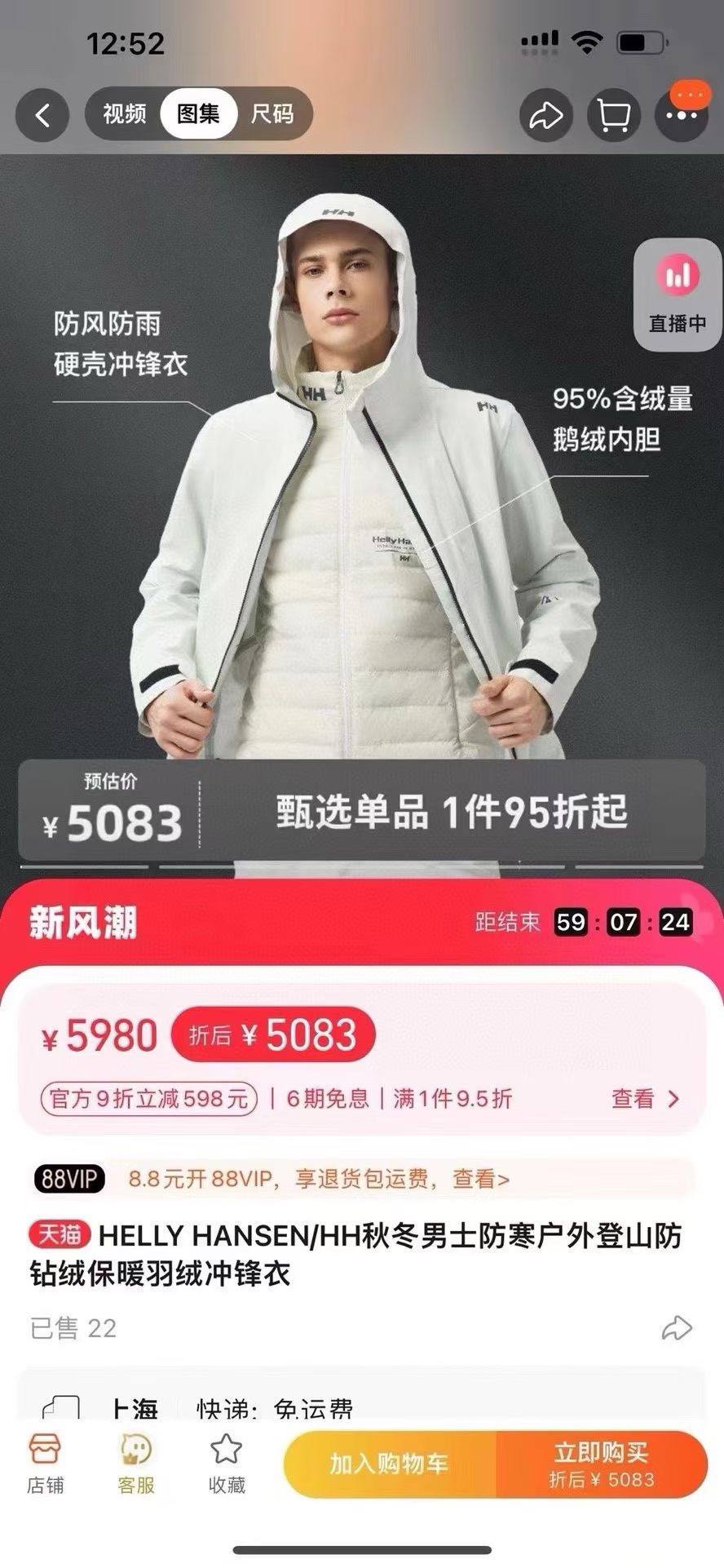Switch to the 视频 tab
The width and height of the screenshot is (724, 1568).
click(x=125, y=114)
